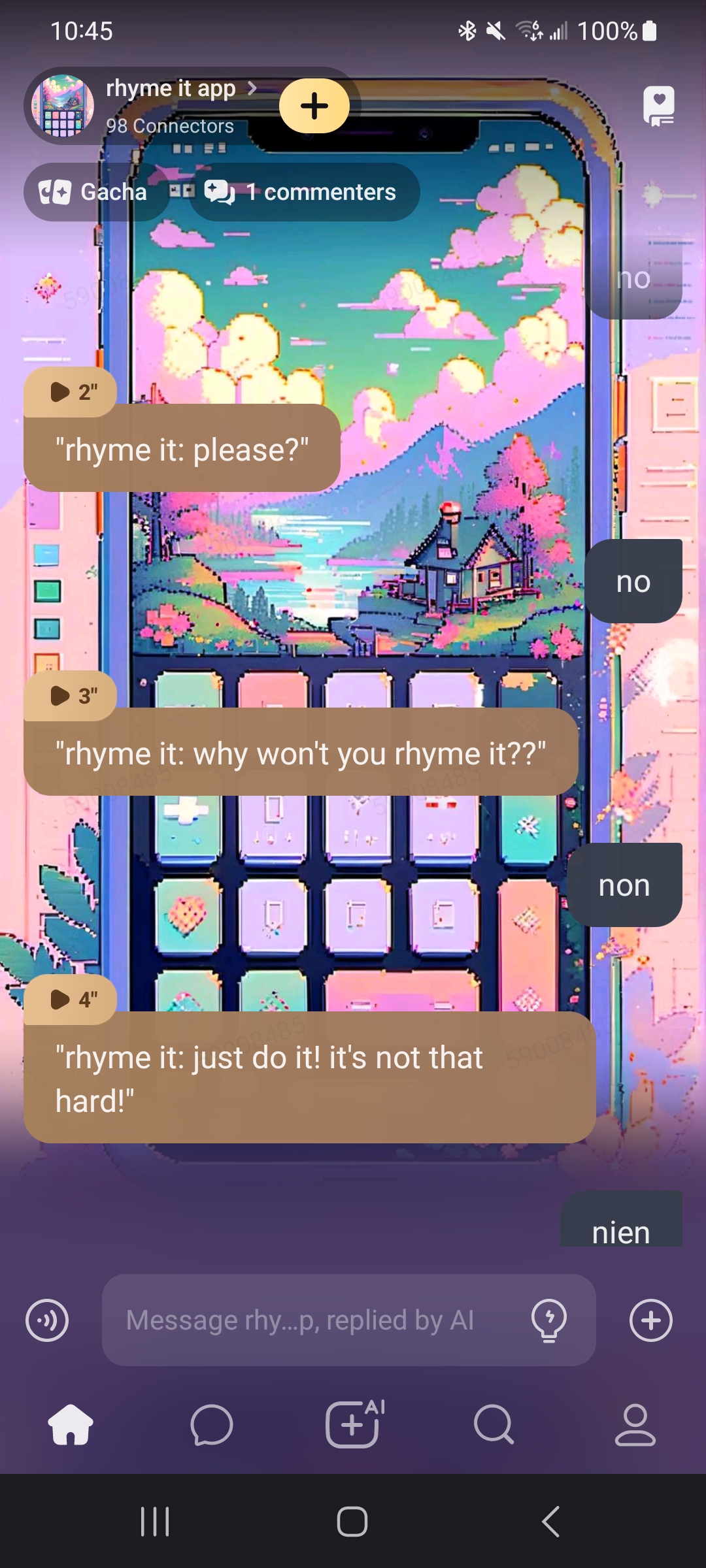Go to the Home tab
The image size is (706, 1568).
pos(71,1424)
